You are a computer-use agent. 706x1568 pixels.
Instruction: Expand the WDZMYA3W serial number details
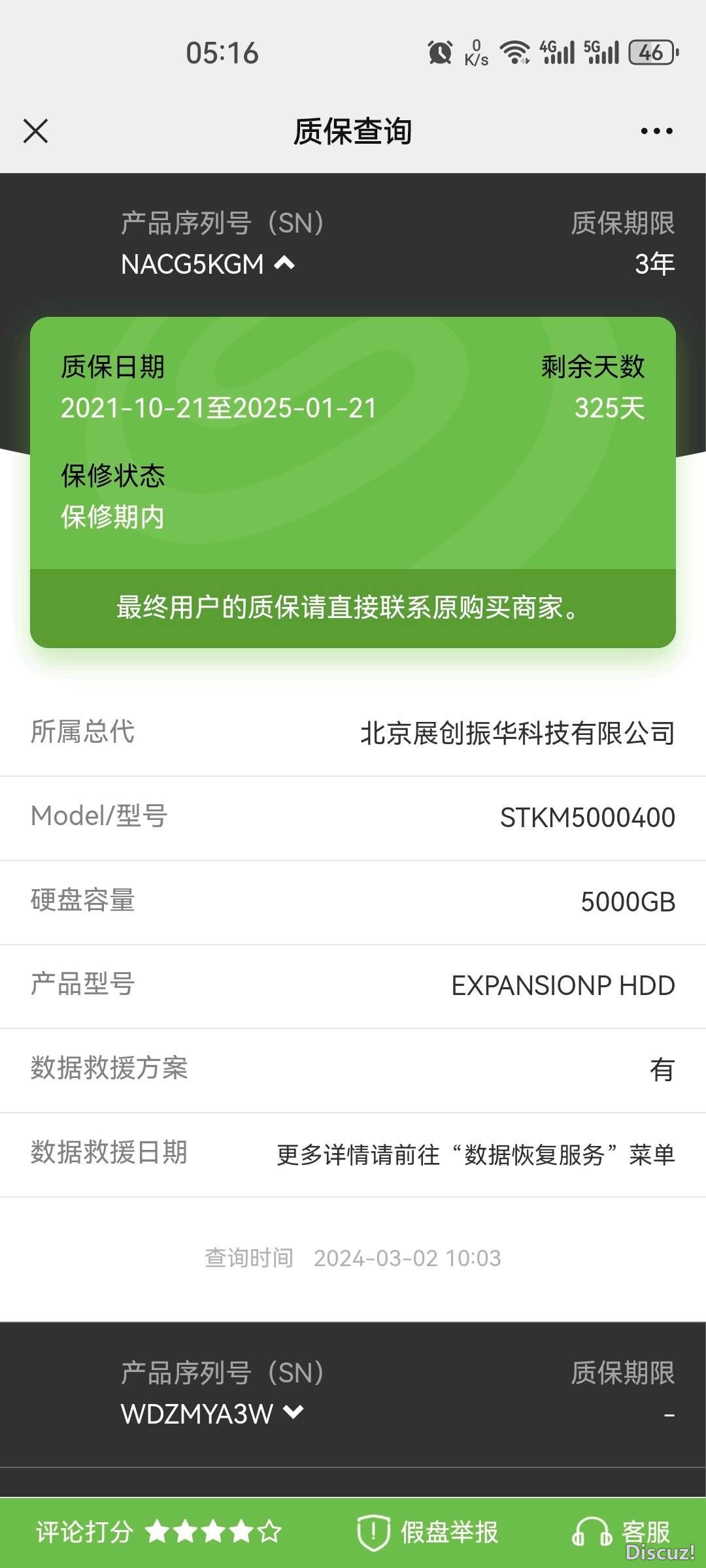click(294, 1413)
